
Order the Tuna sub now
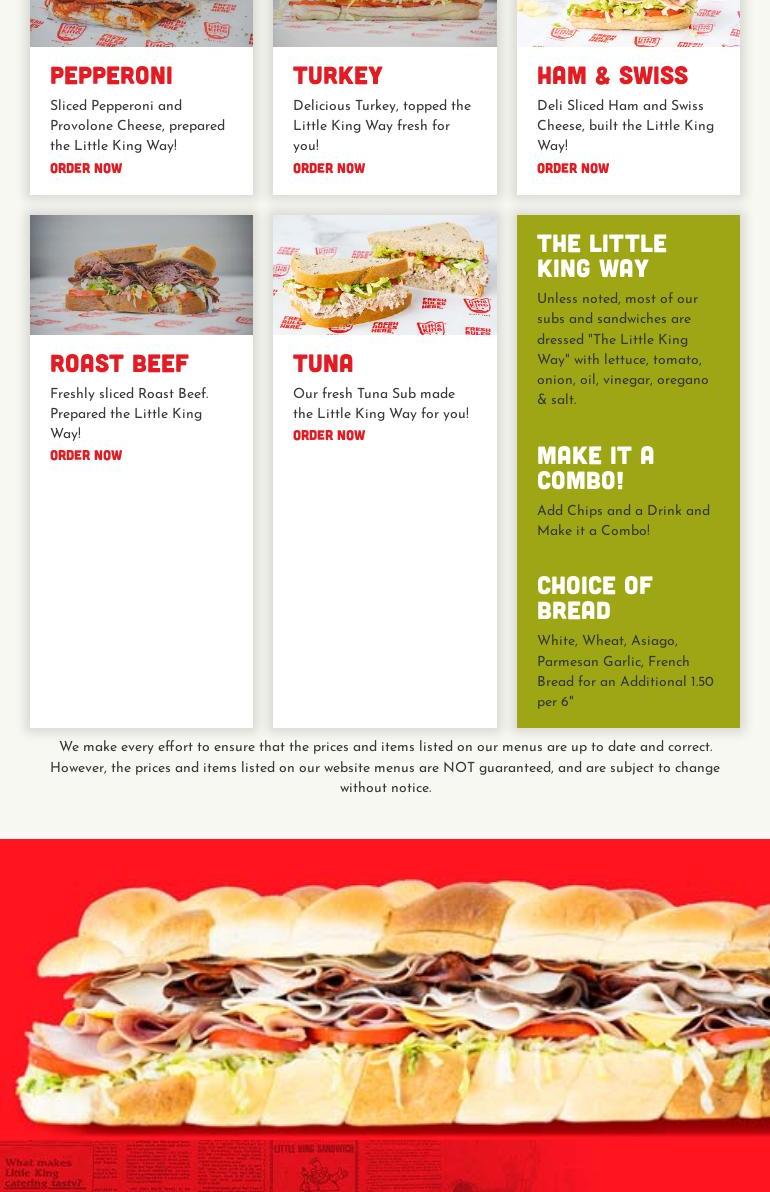(329, 435)
